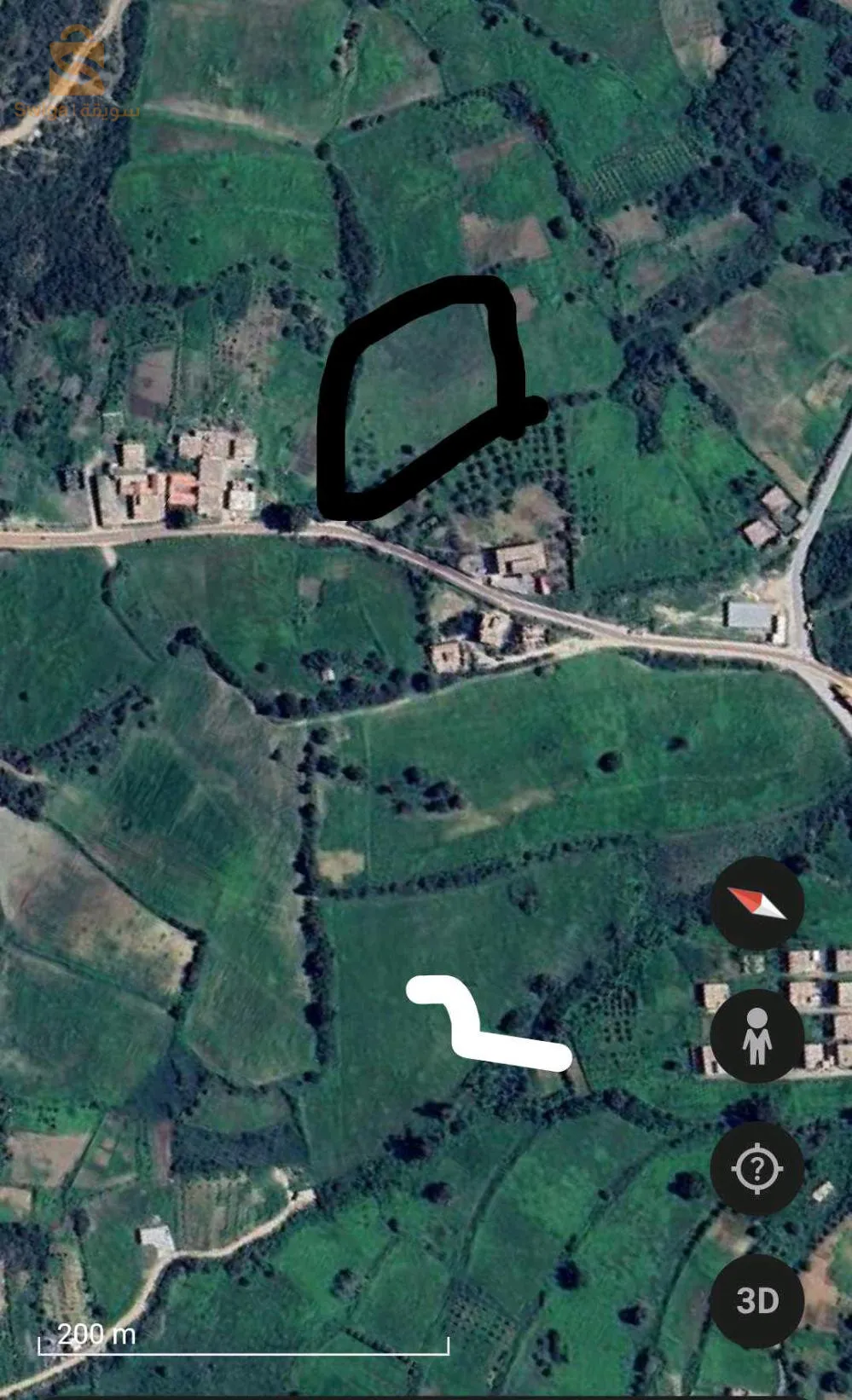Center the map on my location
Screen dimensions: 852x1400
pyautogui.click(x=757, y=1168)
